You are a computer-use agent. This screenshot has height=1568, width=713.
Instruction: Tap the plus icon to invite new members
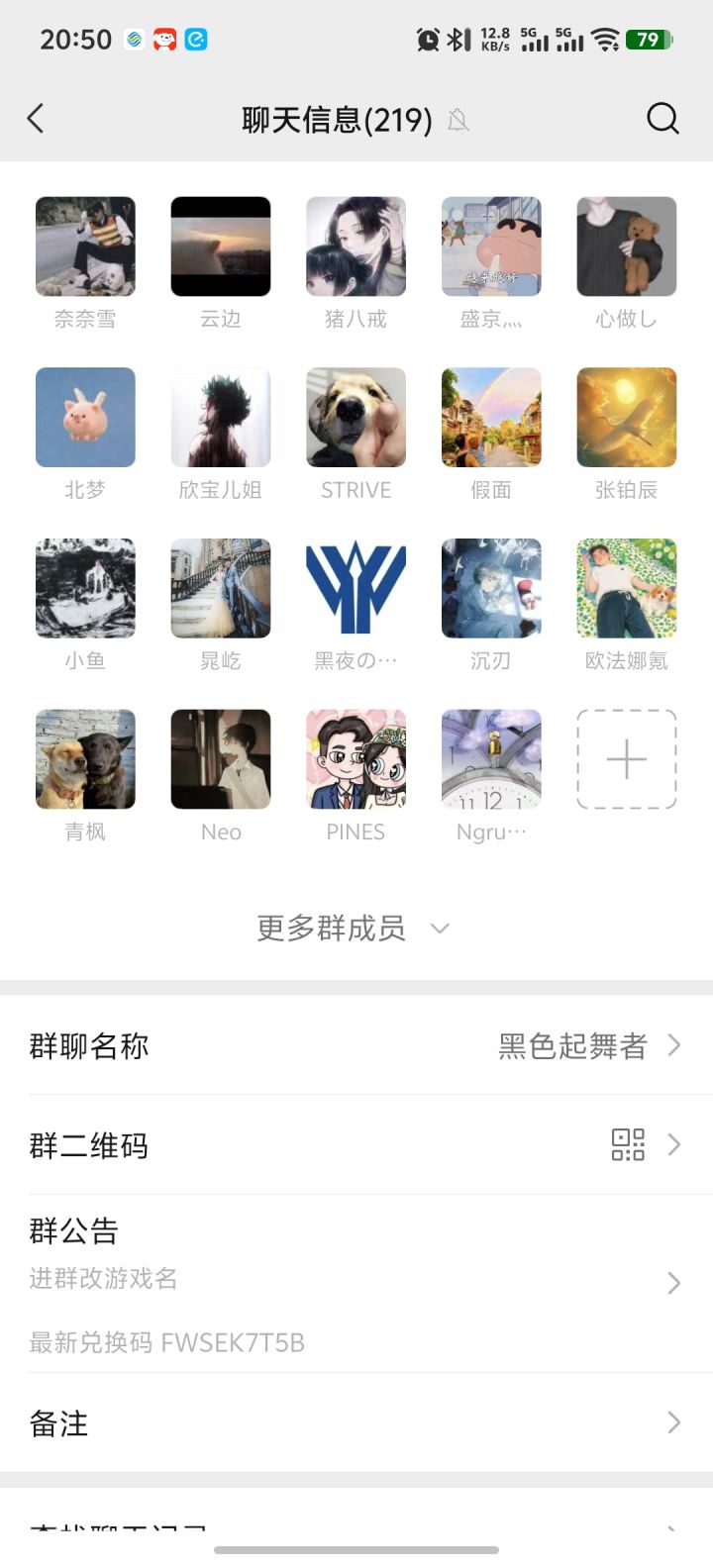coord(626,758)
